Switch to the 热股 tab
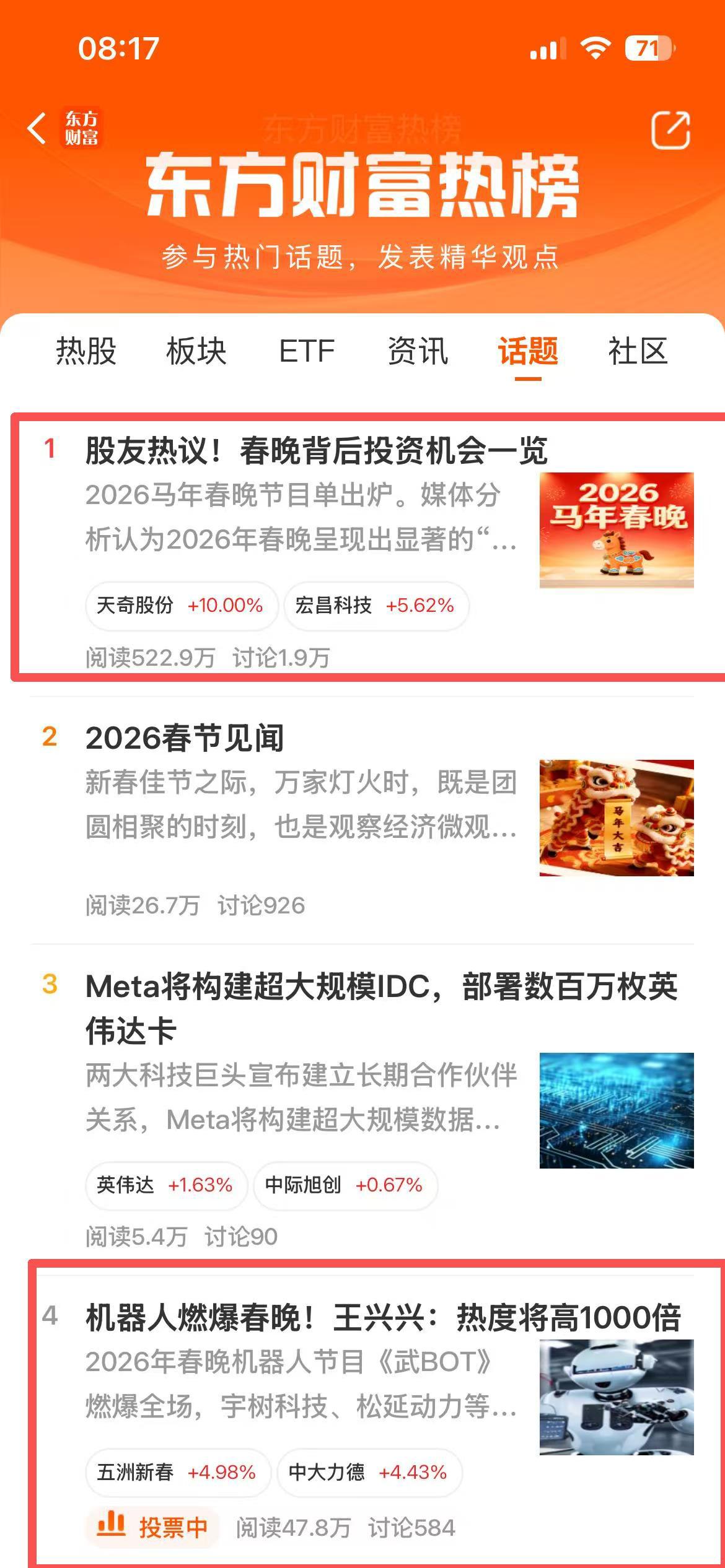Screen dimensions: 725x1568 [x=86, y=351]
